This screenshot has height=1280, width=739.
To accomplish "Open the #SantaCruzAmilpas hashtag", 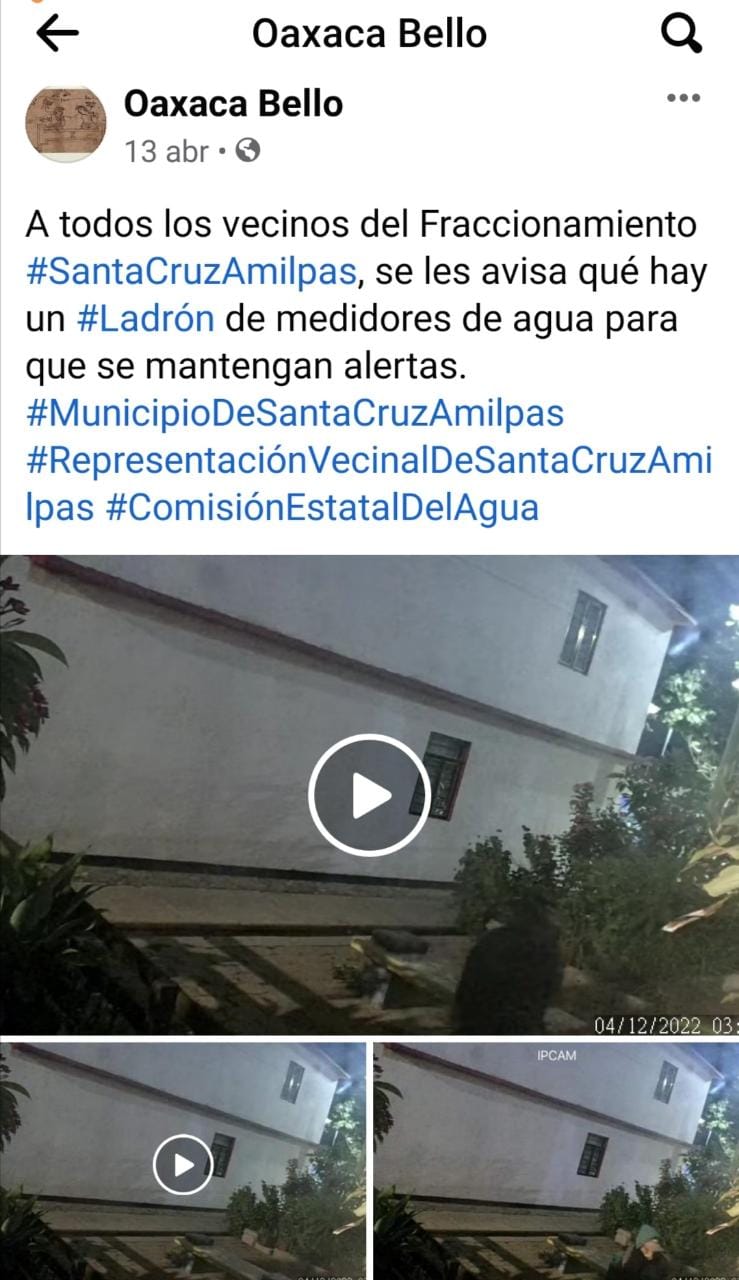I will click(x=191, y=270).
